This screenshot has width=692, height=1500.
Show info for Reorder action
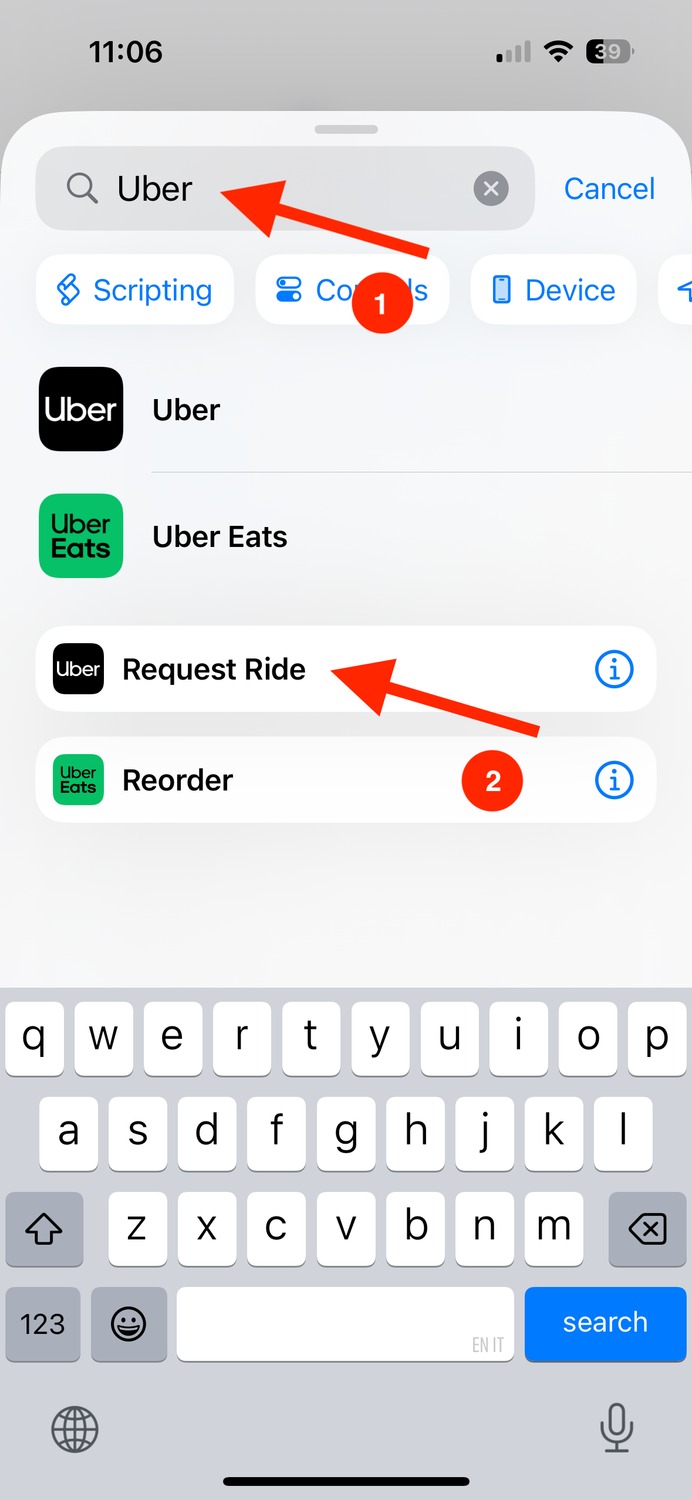pyautogui.click(x=614, y=780)
